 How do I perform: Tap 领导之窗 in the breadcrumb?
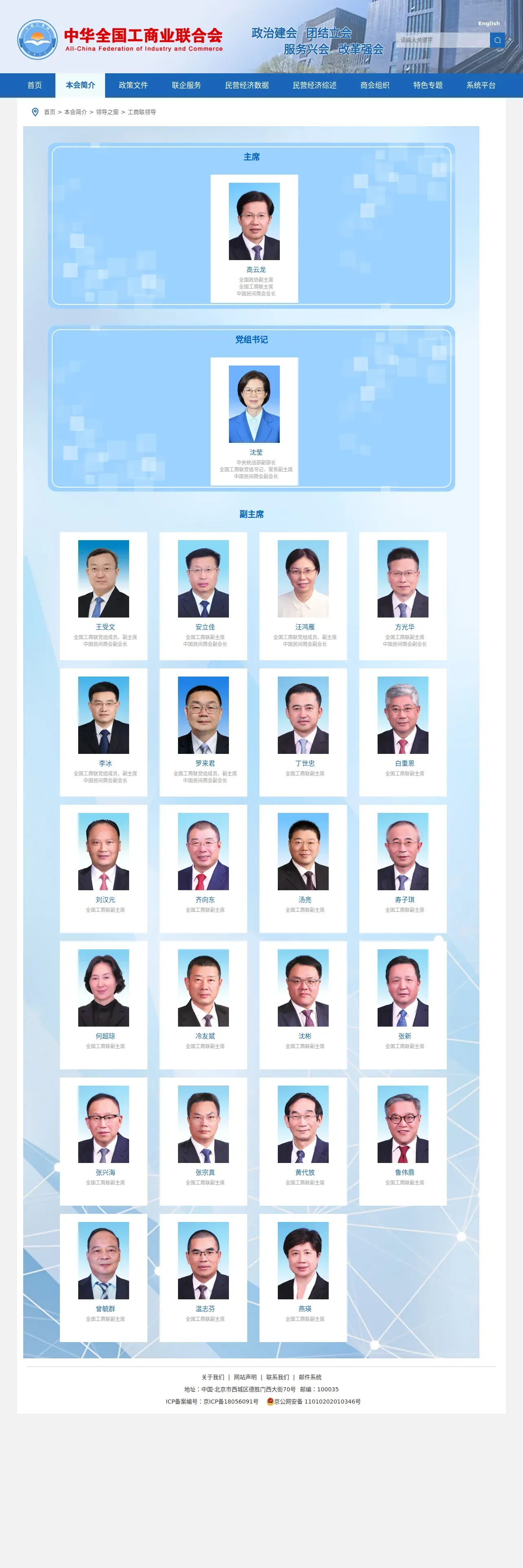[107, 112]
